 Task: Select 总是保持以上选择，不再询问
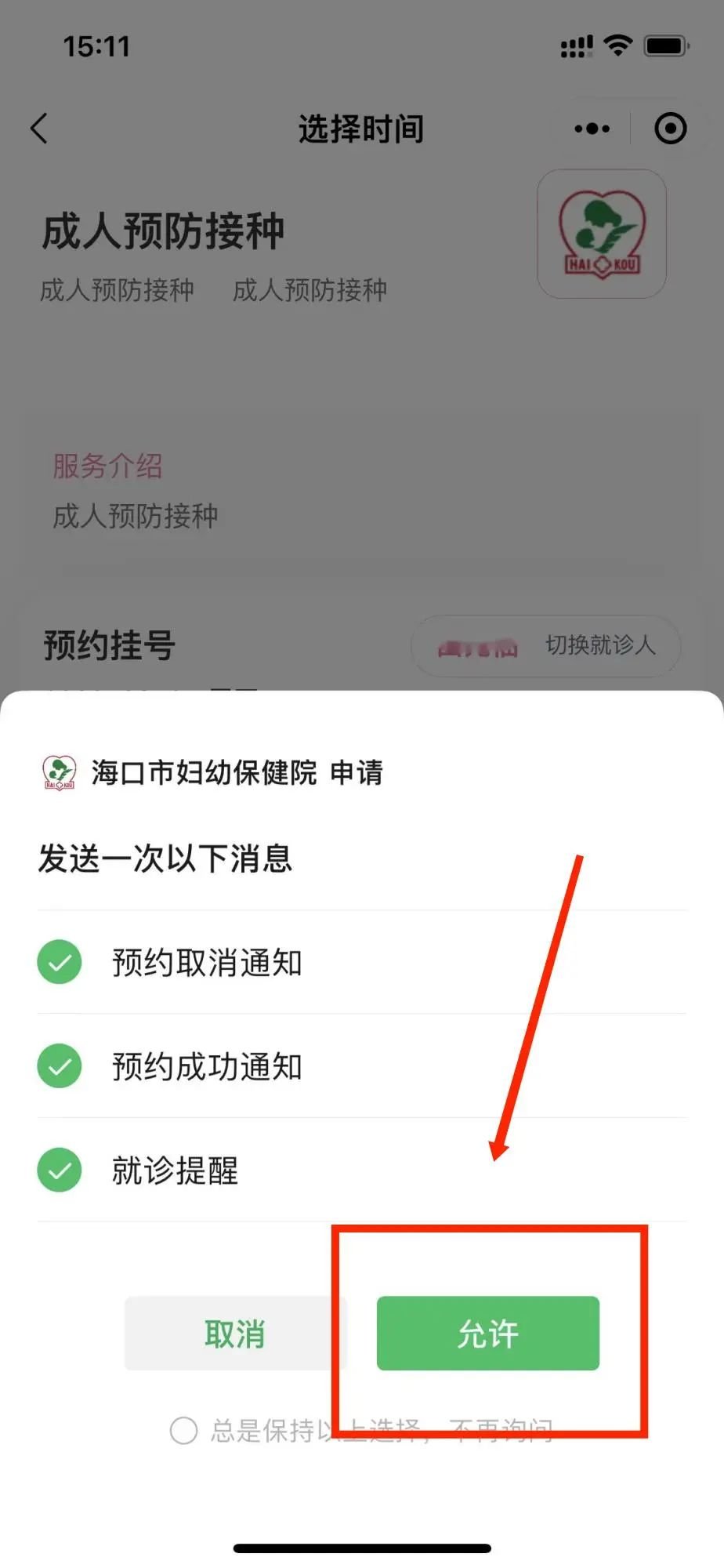[183, 1430]
